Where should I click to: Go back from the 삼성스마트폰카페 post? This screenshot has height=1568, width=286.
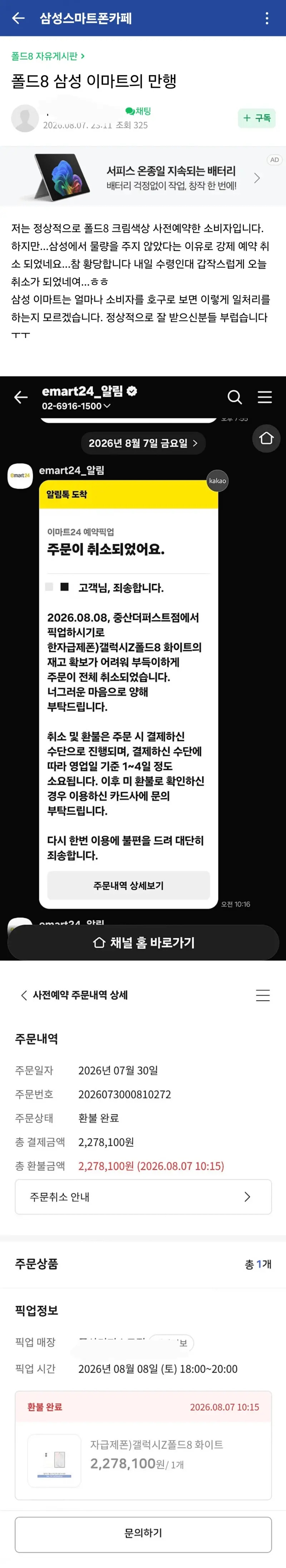tap(18, 18)
